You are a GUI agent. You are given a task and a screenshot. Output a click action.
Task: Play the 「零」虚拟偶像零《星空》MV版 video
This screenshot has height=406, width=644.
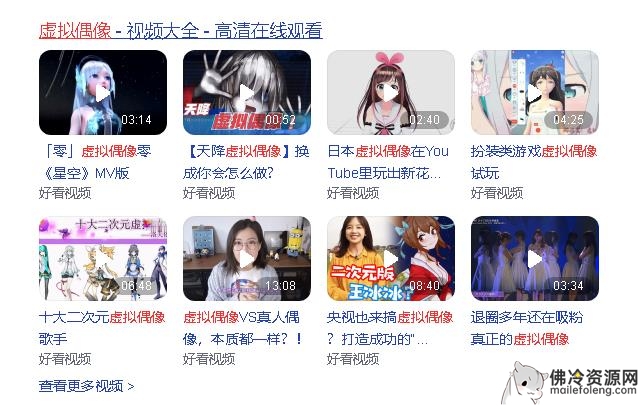pos(102,93)
